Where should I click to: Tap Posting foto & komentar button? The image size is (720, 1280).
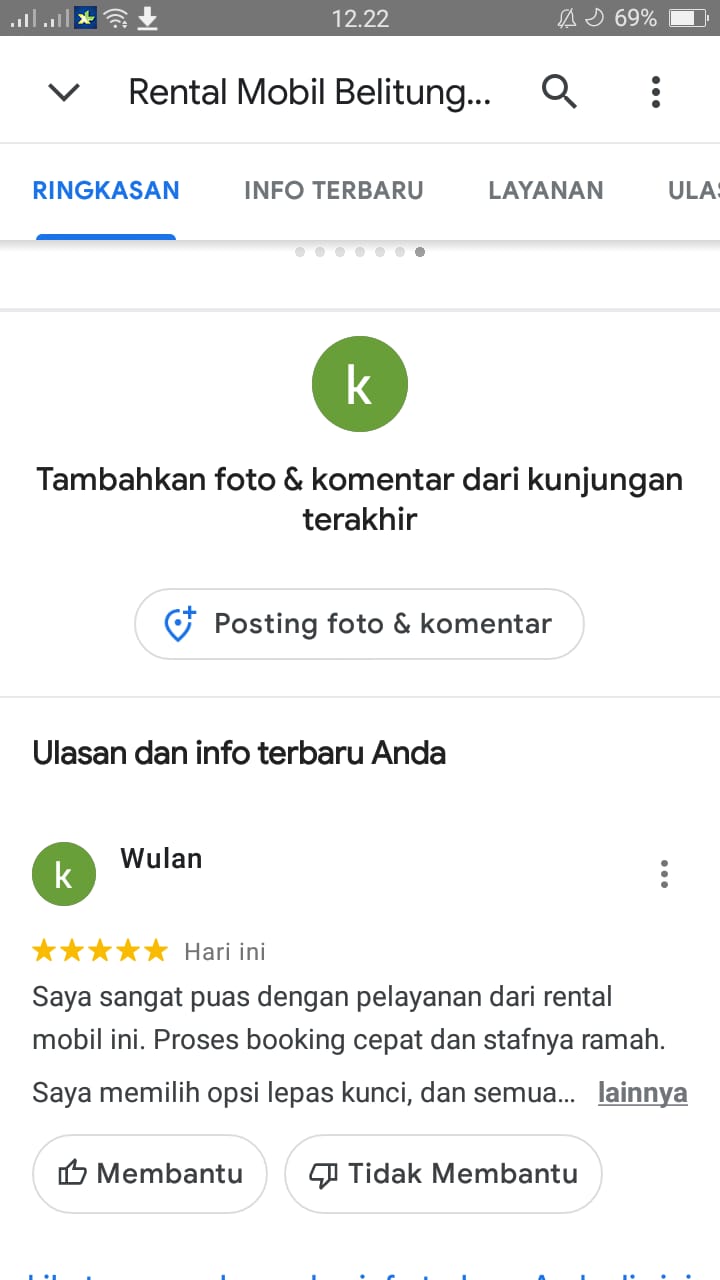(x=359, y=624)
